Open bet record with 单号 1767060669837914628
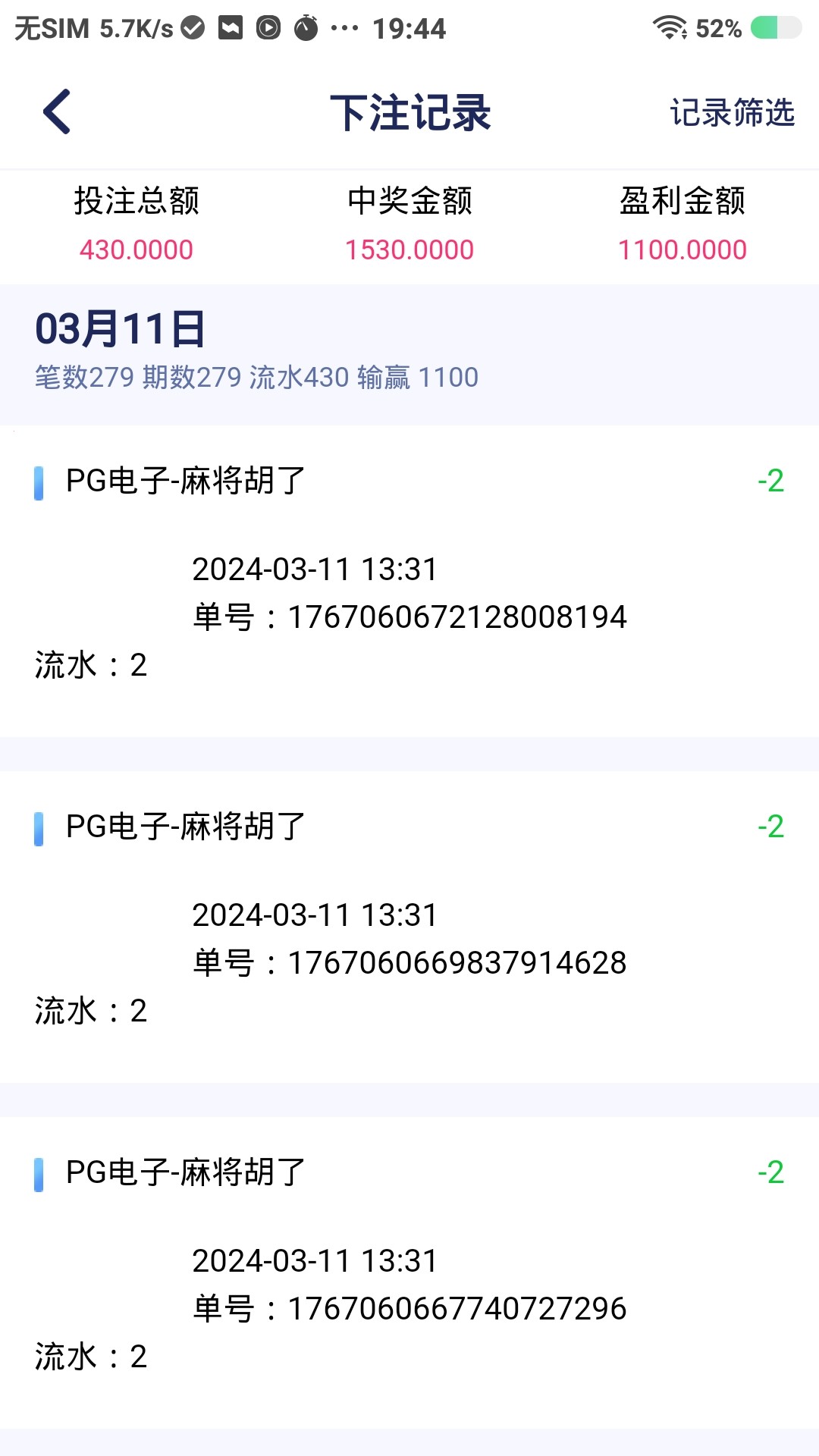 click(x=409, y=927)
